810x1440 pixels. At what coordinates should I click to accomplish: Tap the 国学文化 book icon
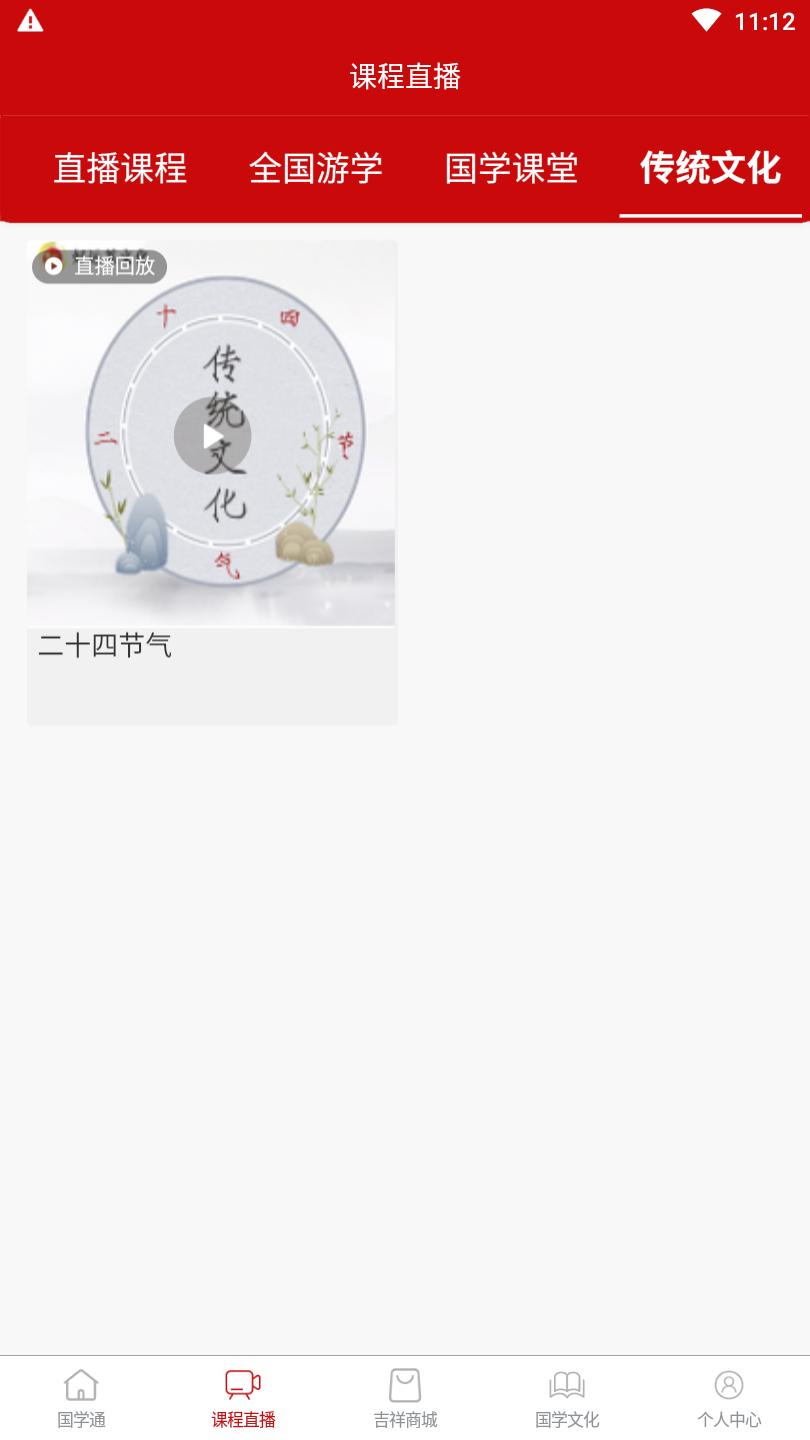click(567, 1385)
